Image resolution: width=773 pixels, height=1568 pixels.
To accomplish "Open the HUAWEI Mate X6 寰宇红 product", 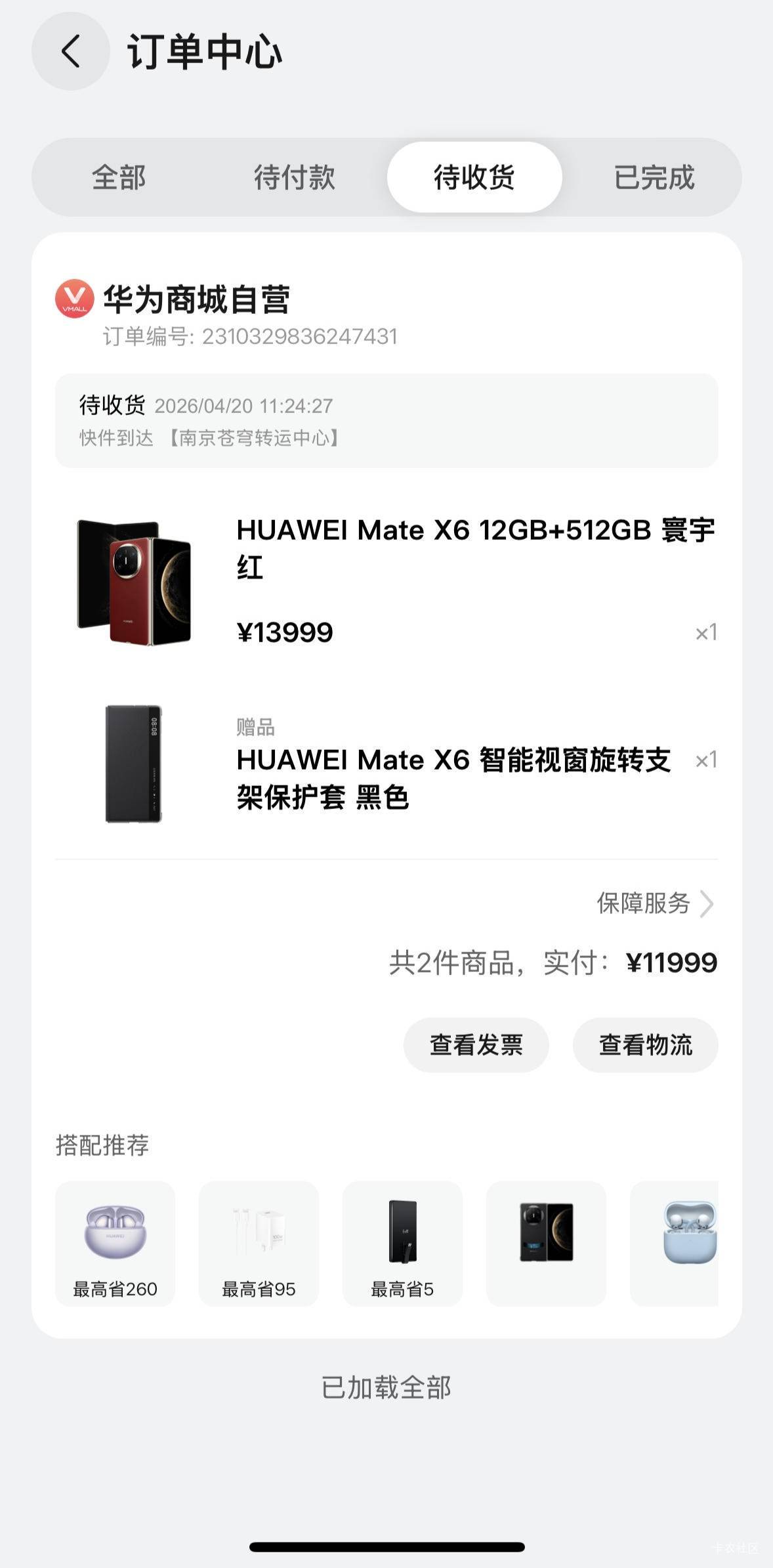I will (x=386, y=581).
